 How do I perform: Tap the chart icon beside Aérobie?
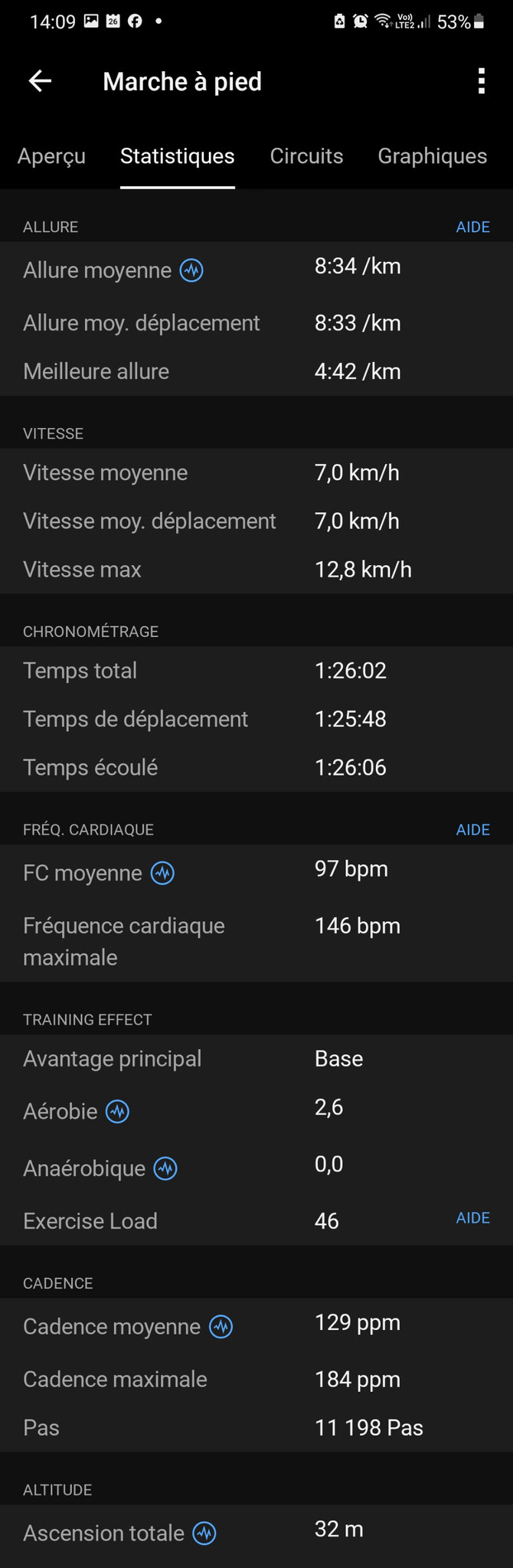click(117, 1112)
